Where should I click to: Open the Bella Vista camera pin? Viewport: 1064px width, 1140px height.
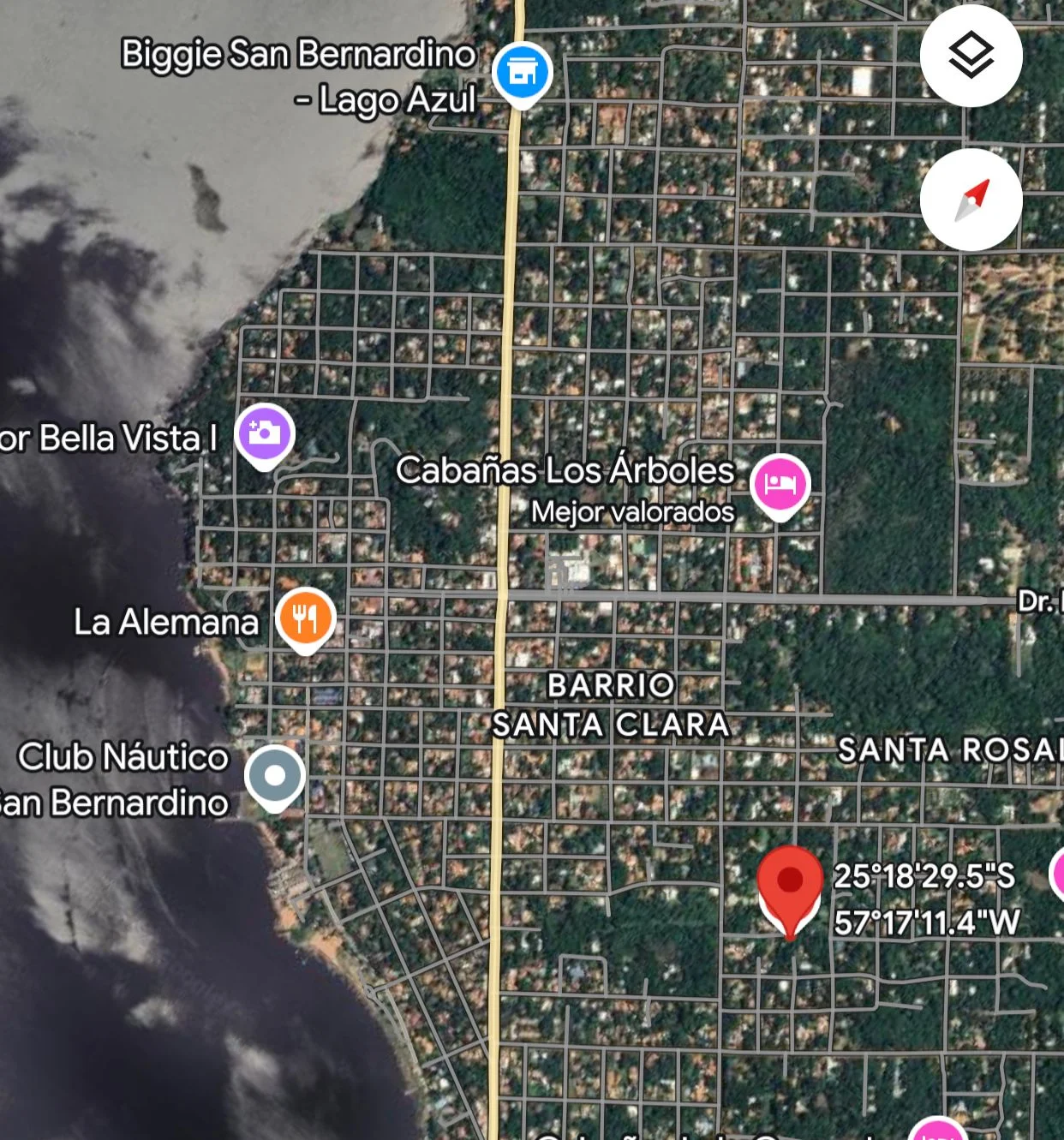pyautogui.click(x=265, y=433)
